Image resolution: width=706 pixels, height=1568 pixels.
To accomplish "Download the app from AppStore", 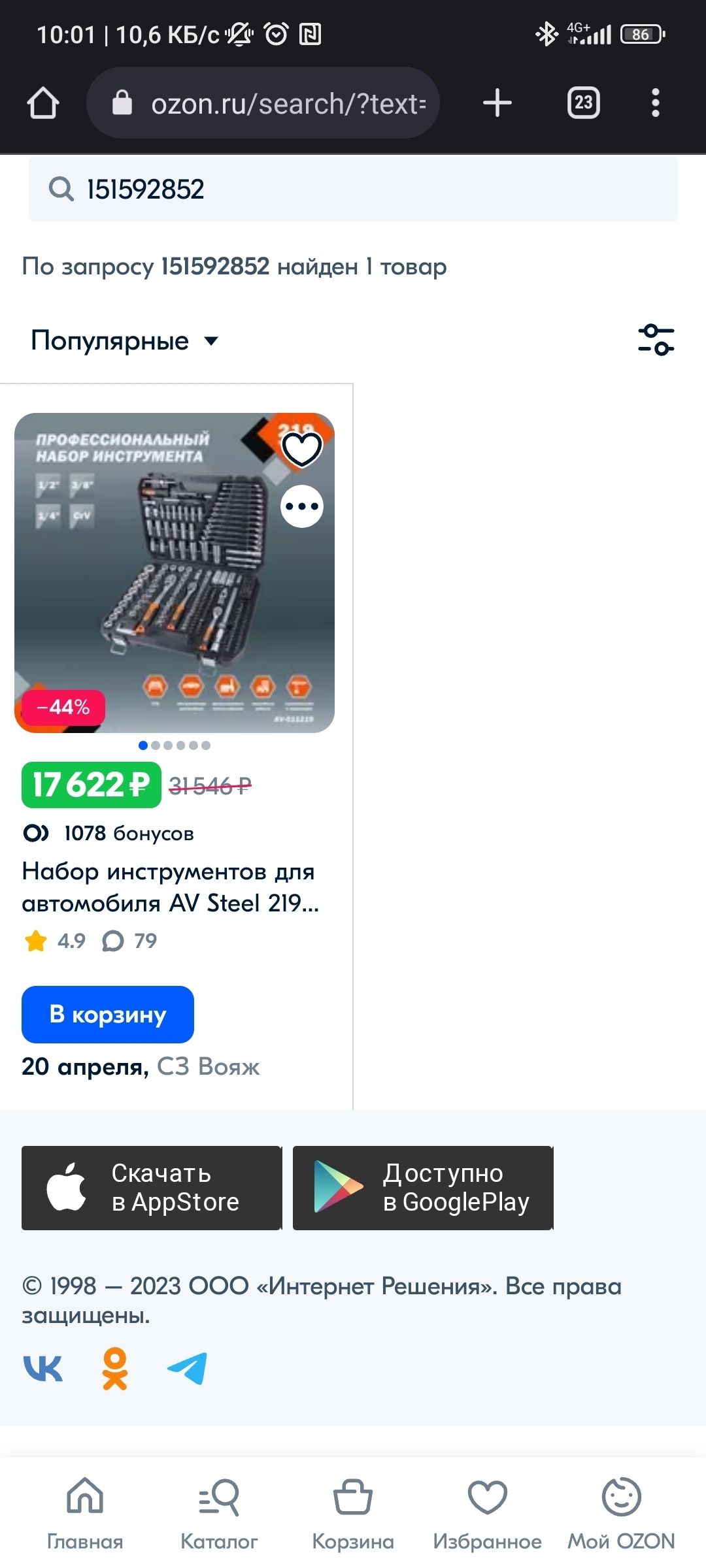I will (x=152, y=1188).
